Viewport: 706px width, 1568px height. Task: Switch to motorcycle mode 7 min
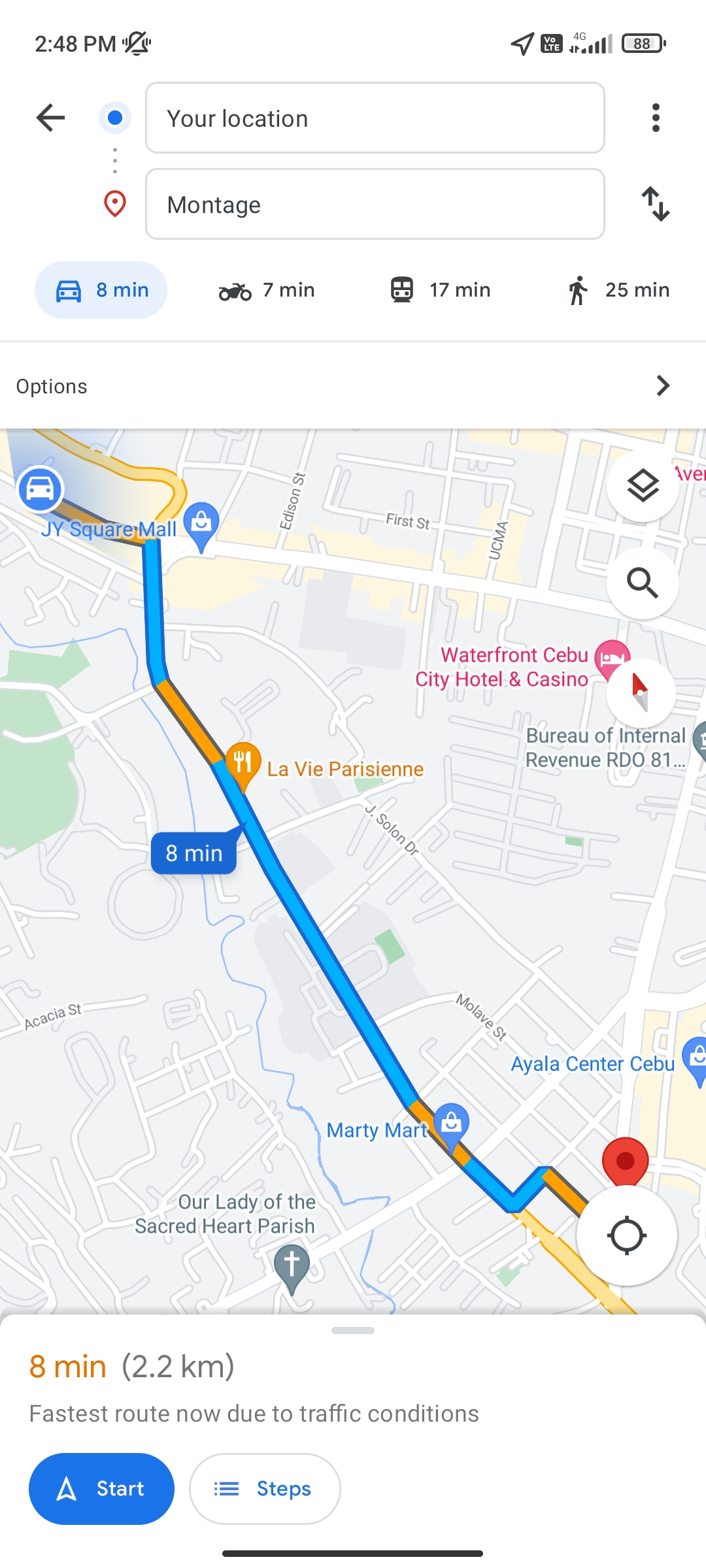(x=267, y=290)
